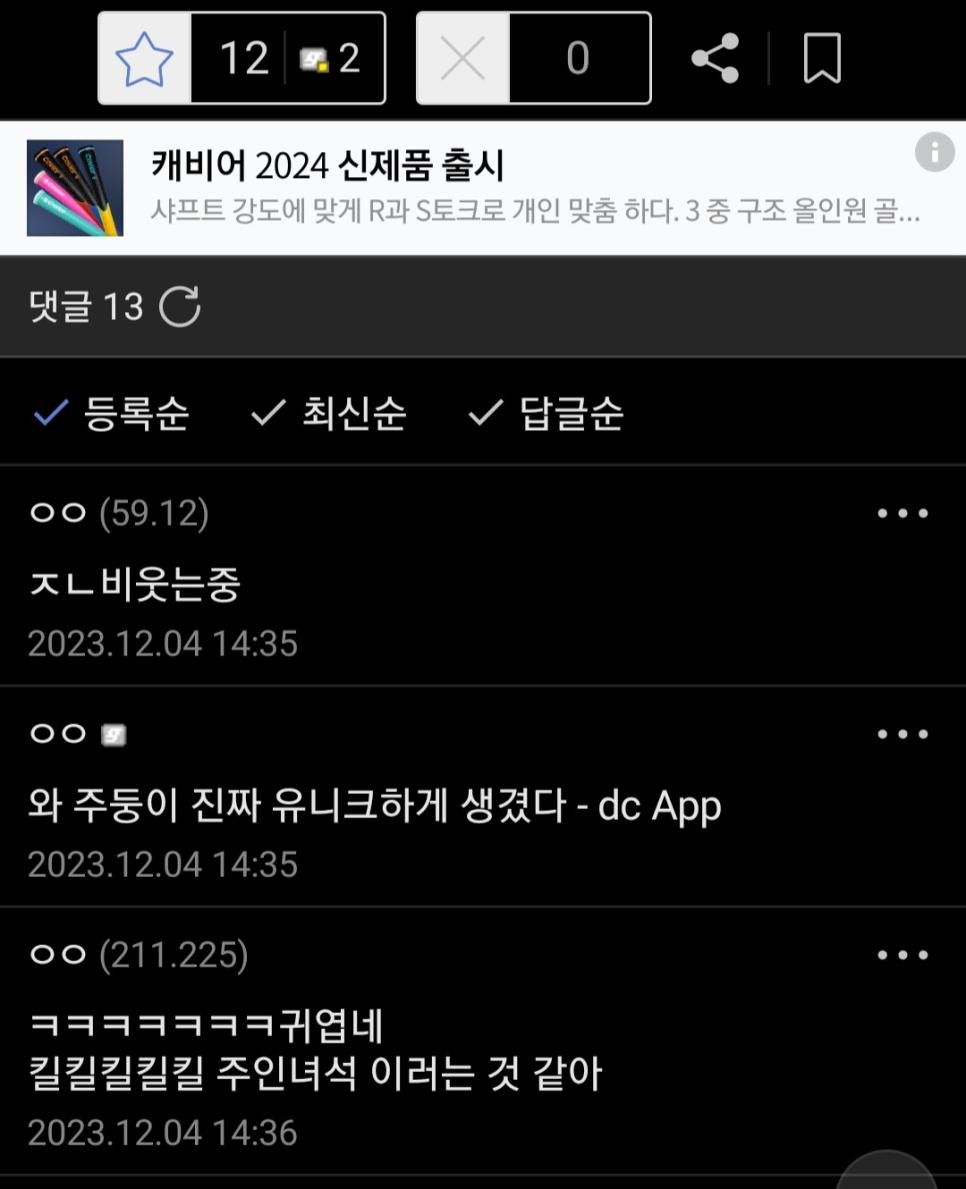Upvote the post with the star button

pos(145,58)
